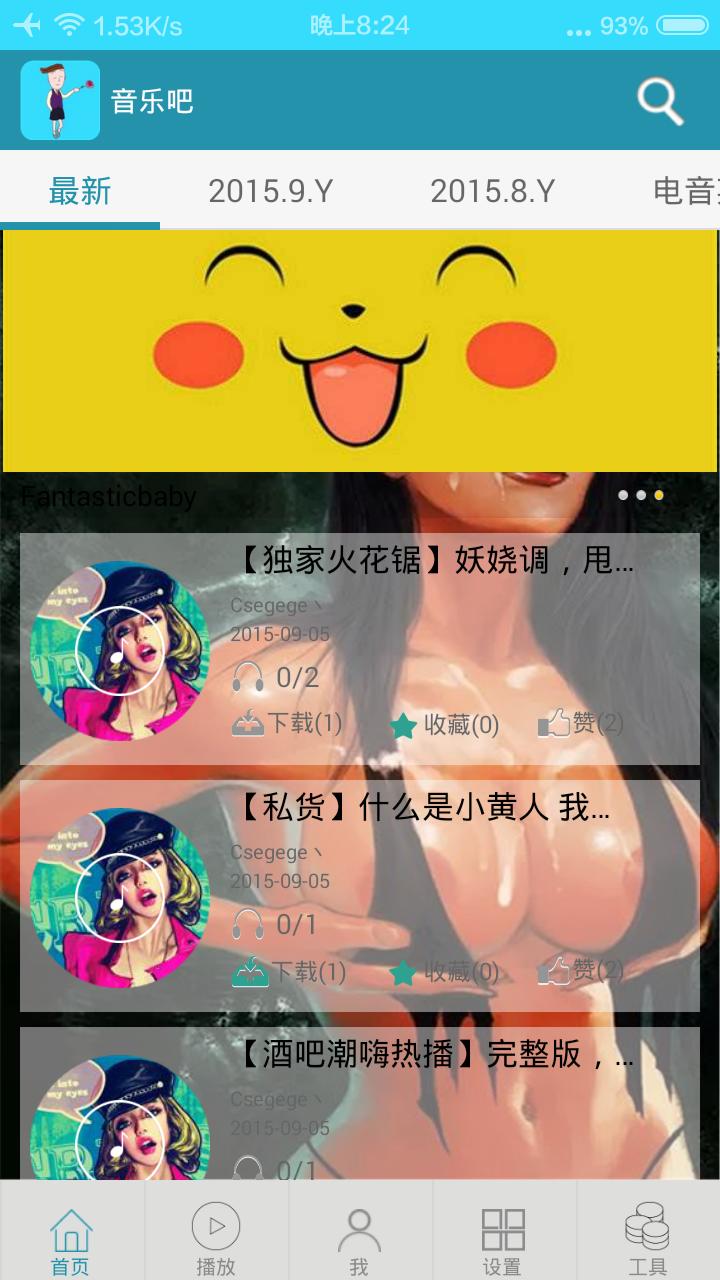Image resolution: width=720 pixels, height=1280 pixels.
Task: Open the Pikachu banner
Action: tap(360, 350)
